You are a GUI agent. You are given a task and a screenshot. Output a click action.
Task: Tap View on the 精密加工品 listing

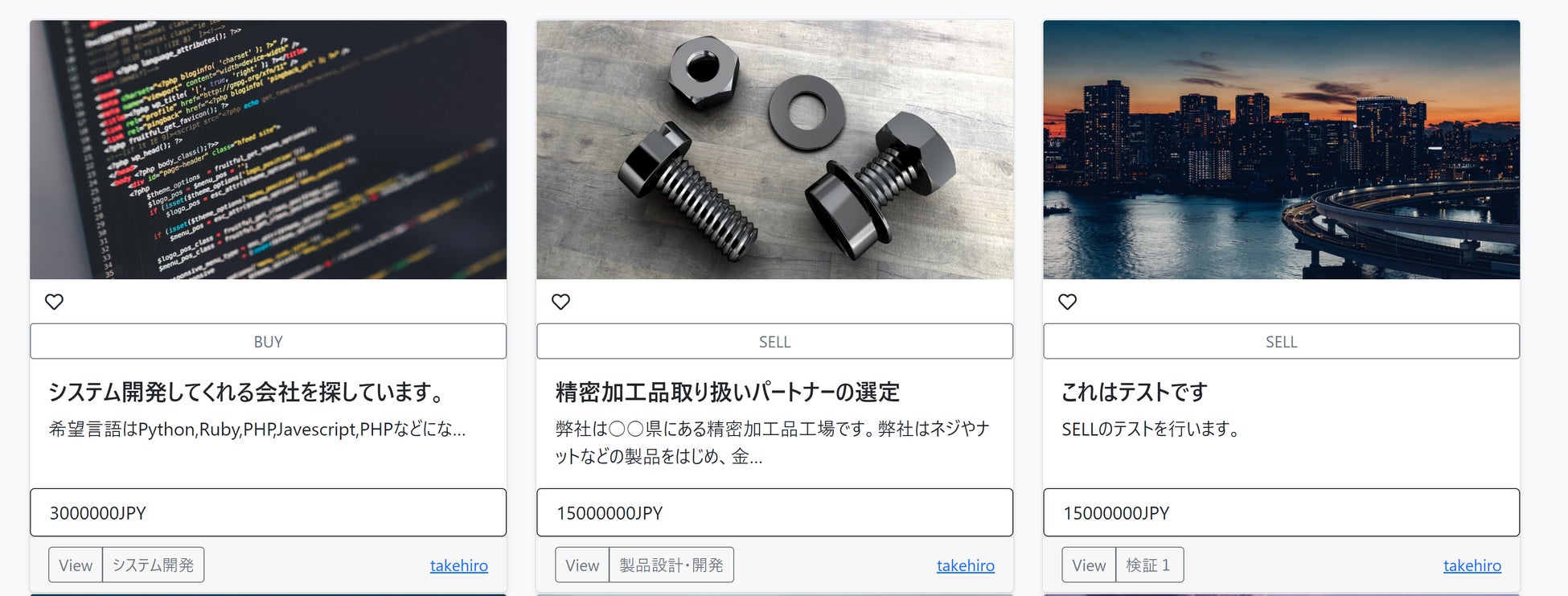click(582, 565)
